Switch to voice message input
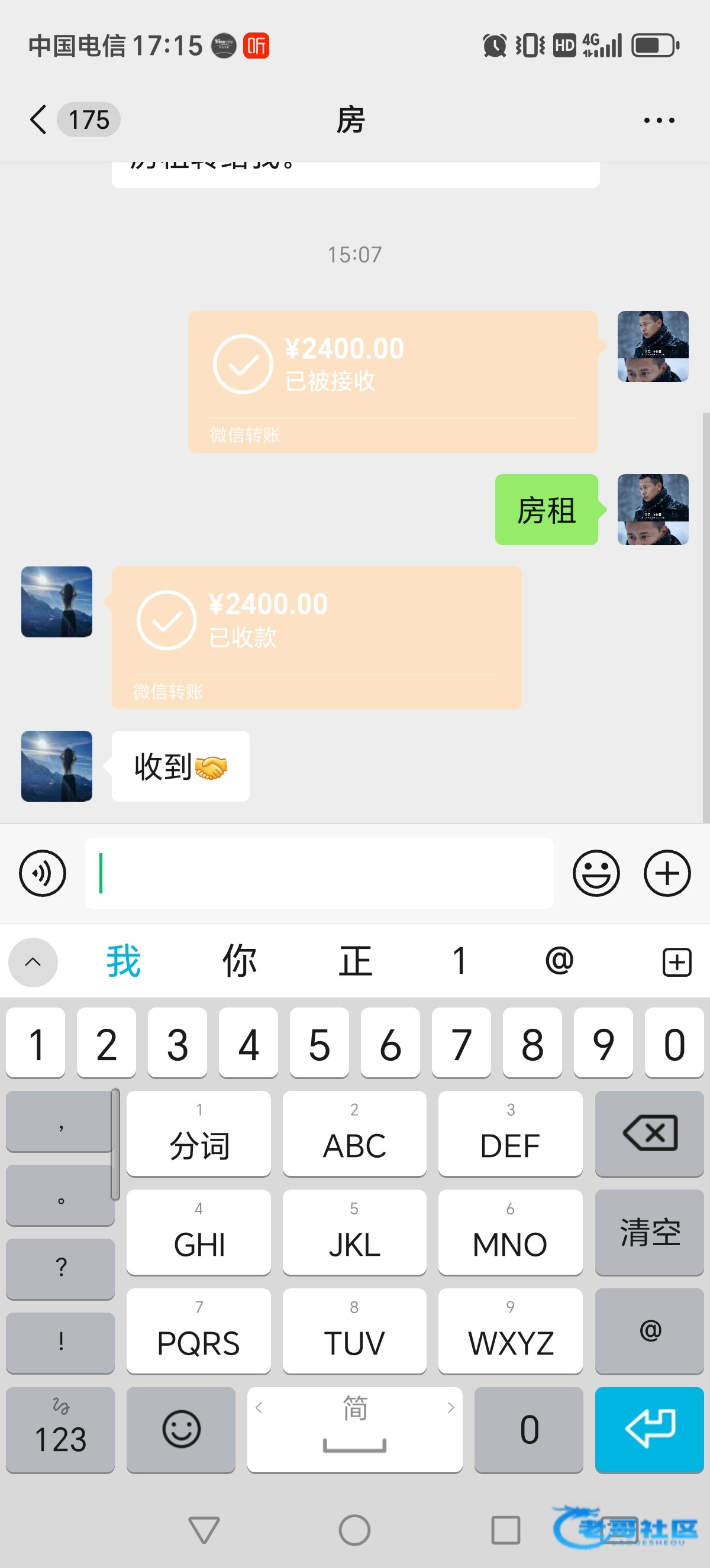710x1568 pixels. [x=42, y=873]
